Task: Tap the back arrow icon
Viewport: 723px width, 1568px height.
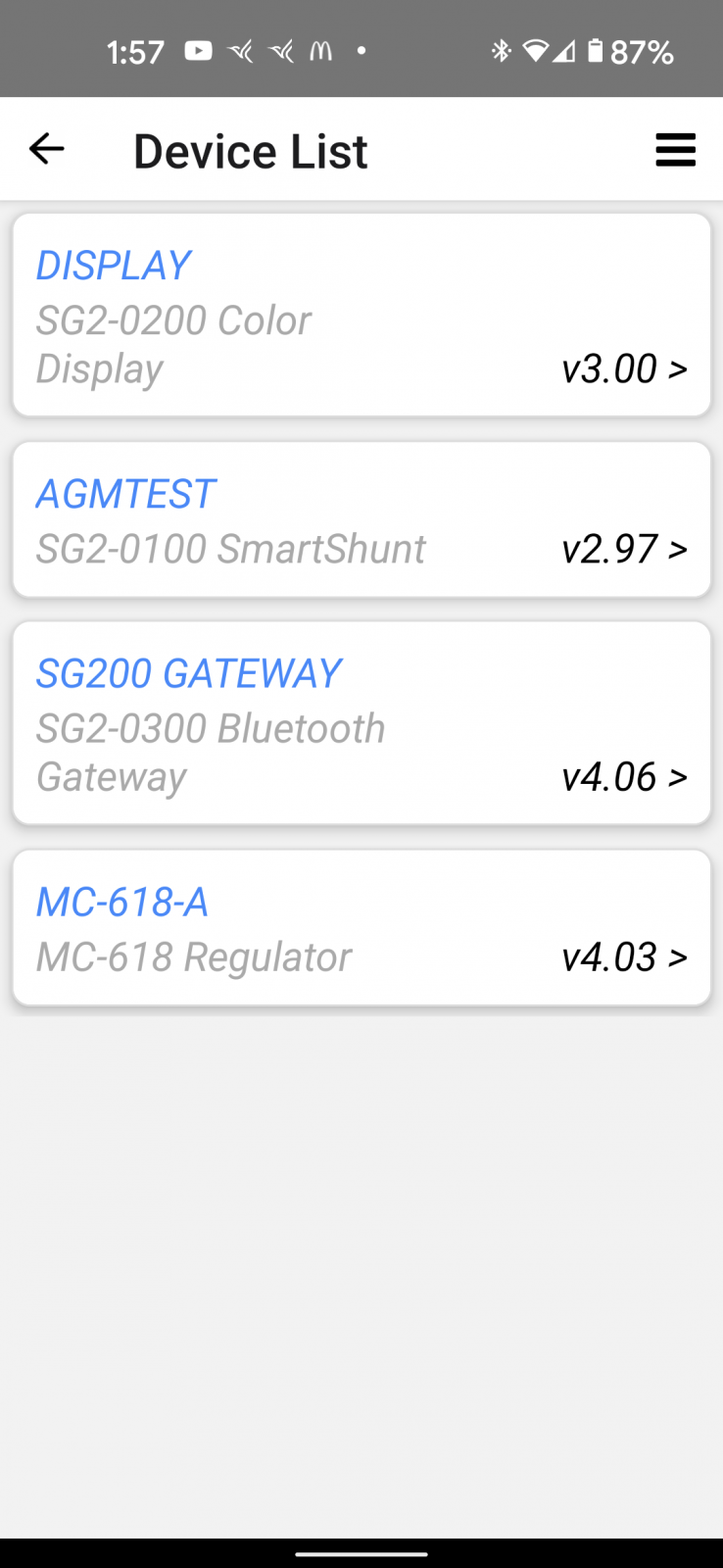Action: (46, 149)
